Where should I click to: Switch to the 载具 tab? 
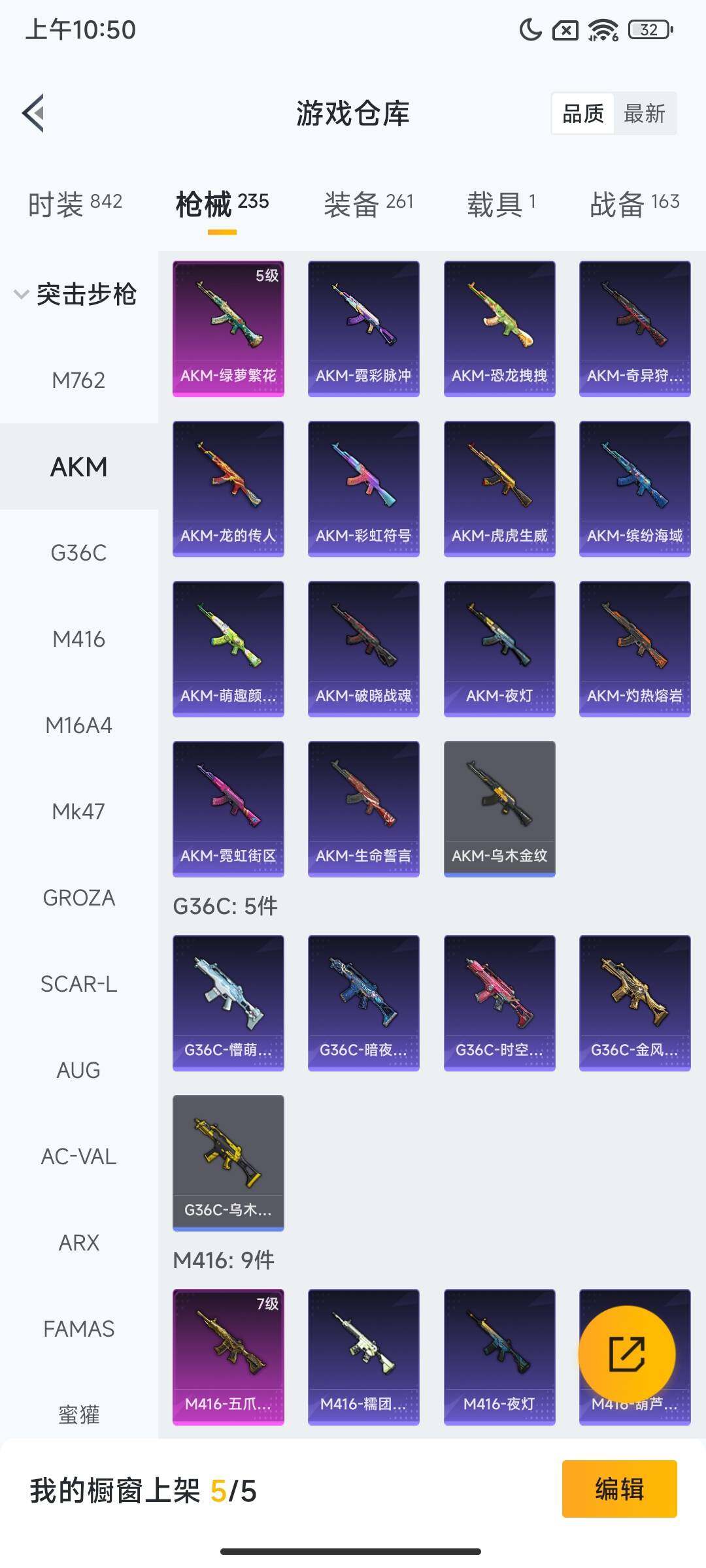pos(501,204)
